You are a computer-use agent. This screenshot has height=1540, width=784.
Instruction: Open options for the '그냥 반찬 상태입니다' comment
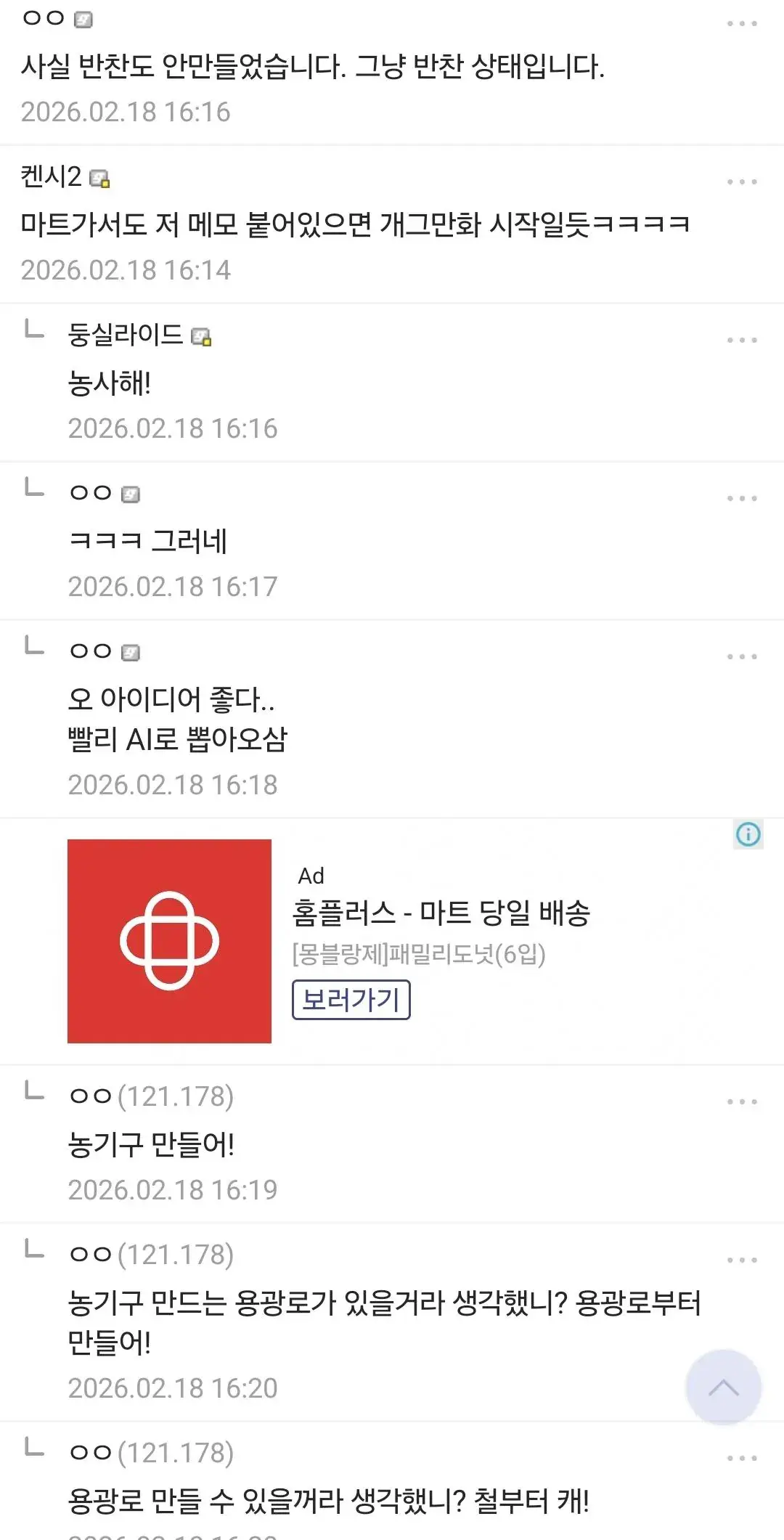(742, 23)
